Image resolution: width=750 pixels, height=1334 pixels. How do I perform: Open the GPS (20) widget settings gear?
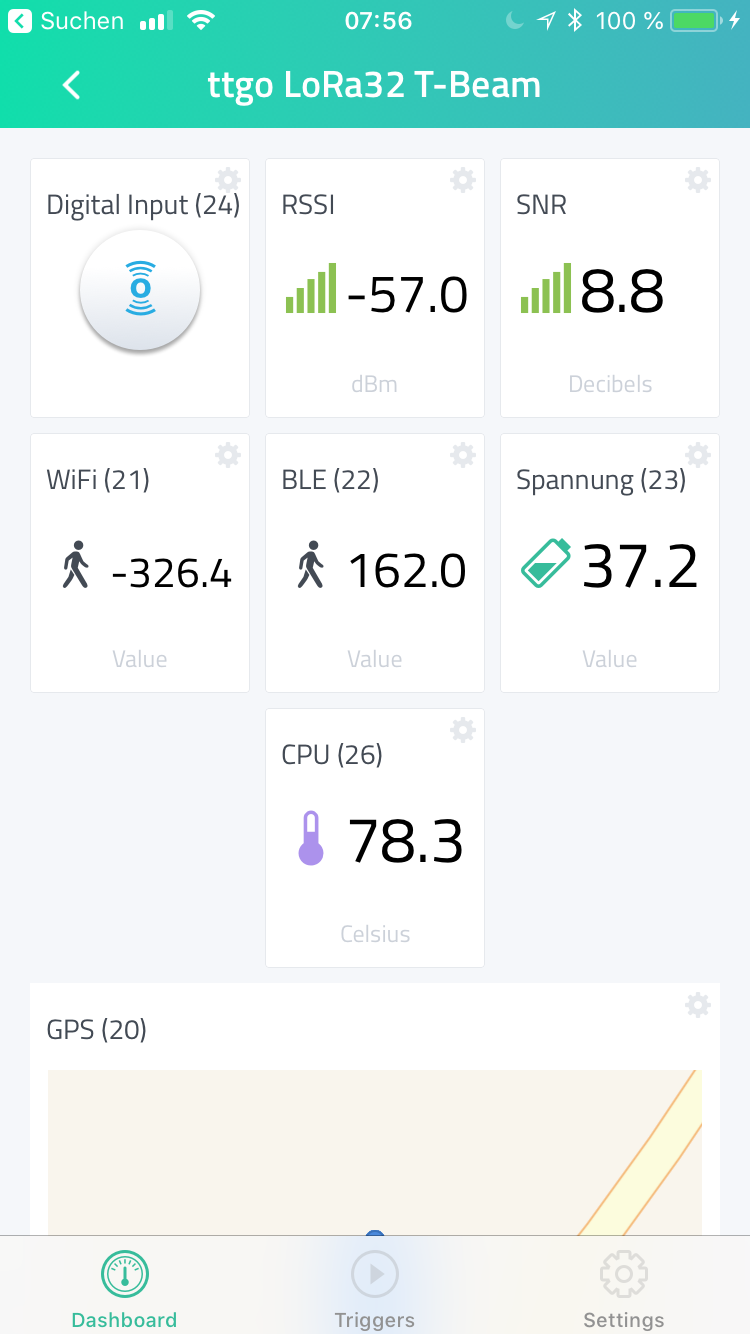[x=697, y=1005]
